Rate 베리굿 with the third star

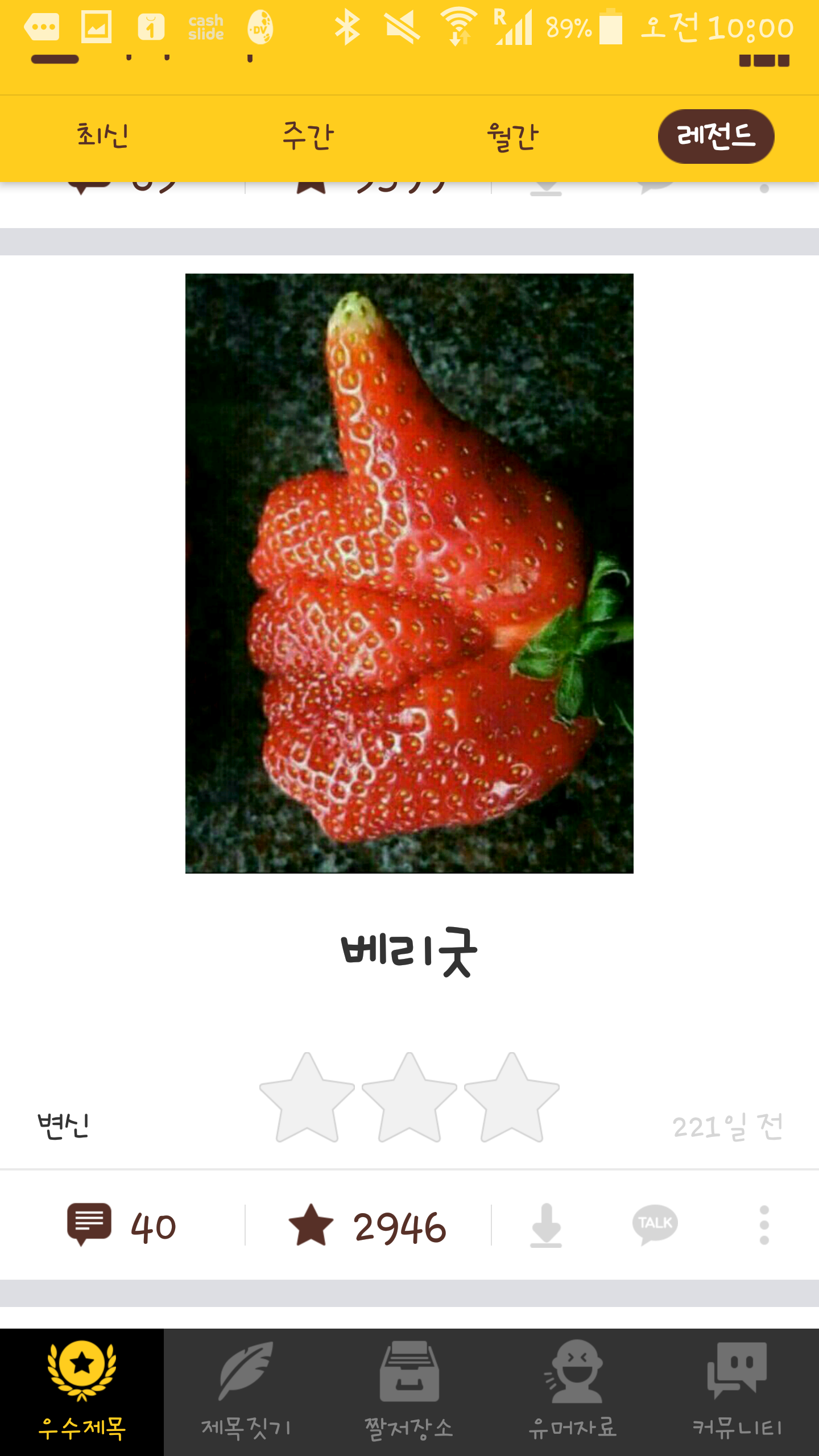pyautogui.click(x=512, y=1098)
